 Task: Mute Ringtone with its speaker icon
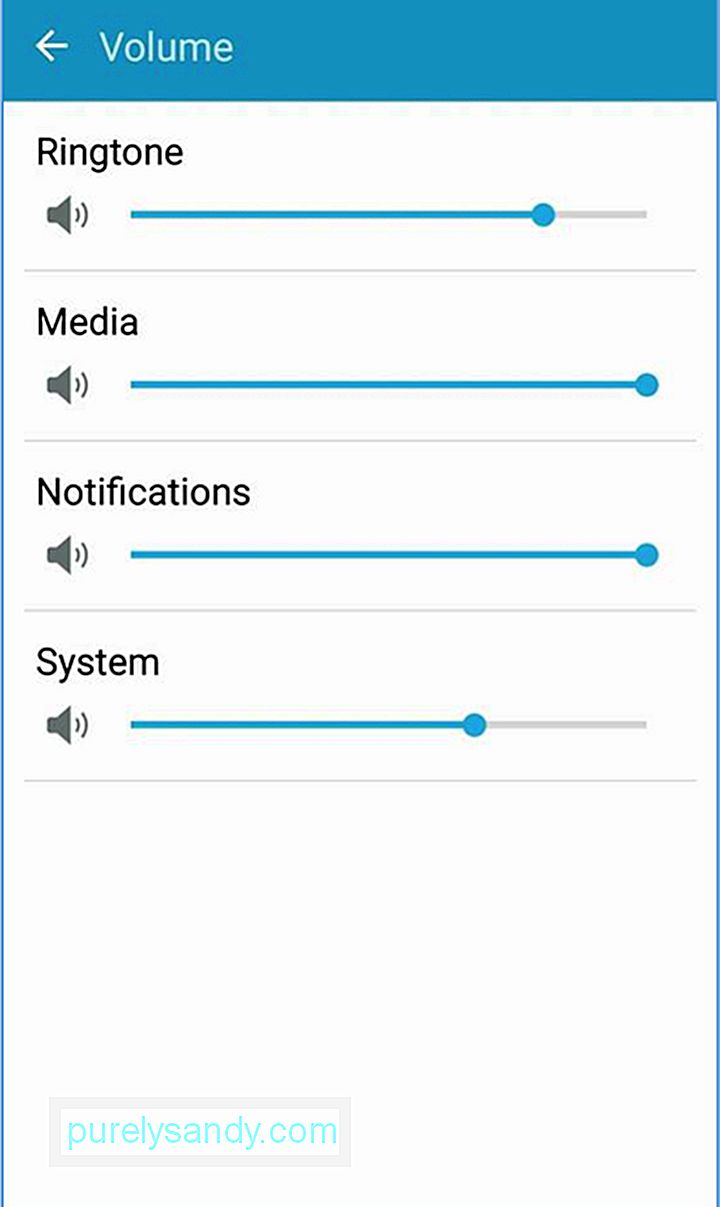tap(67, 214)
